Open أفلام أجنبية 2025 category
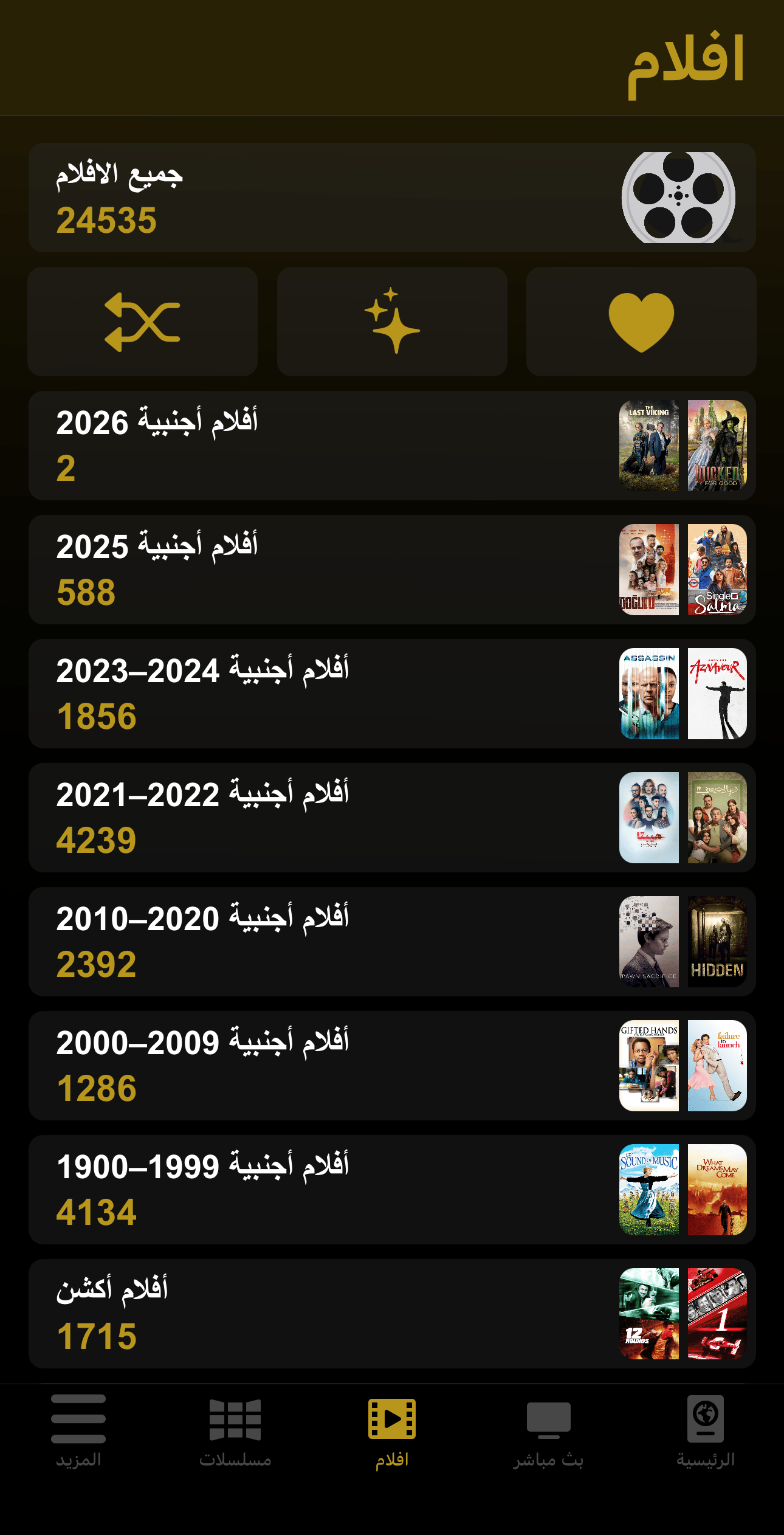 [x=392, y=570]
